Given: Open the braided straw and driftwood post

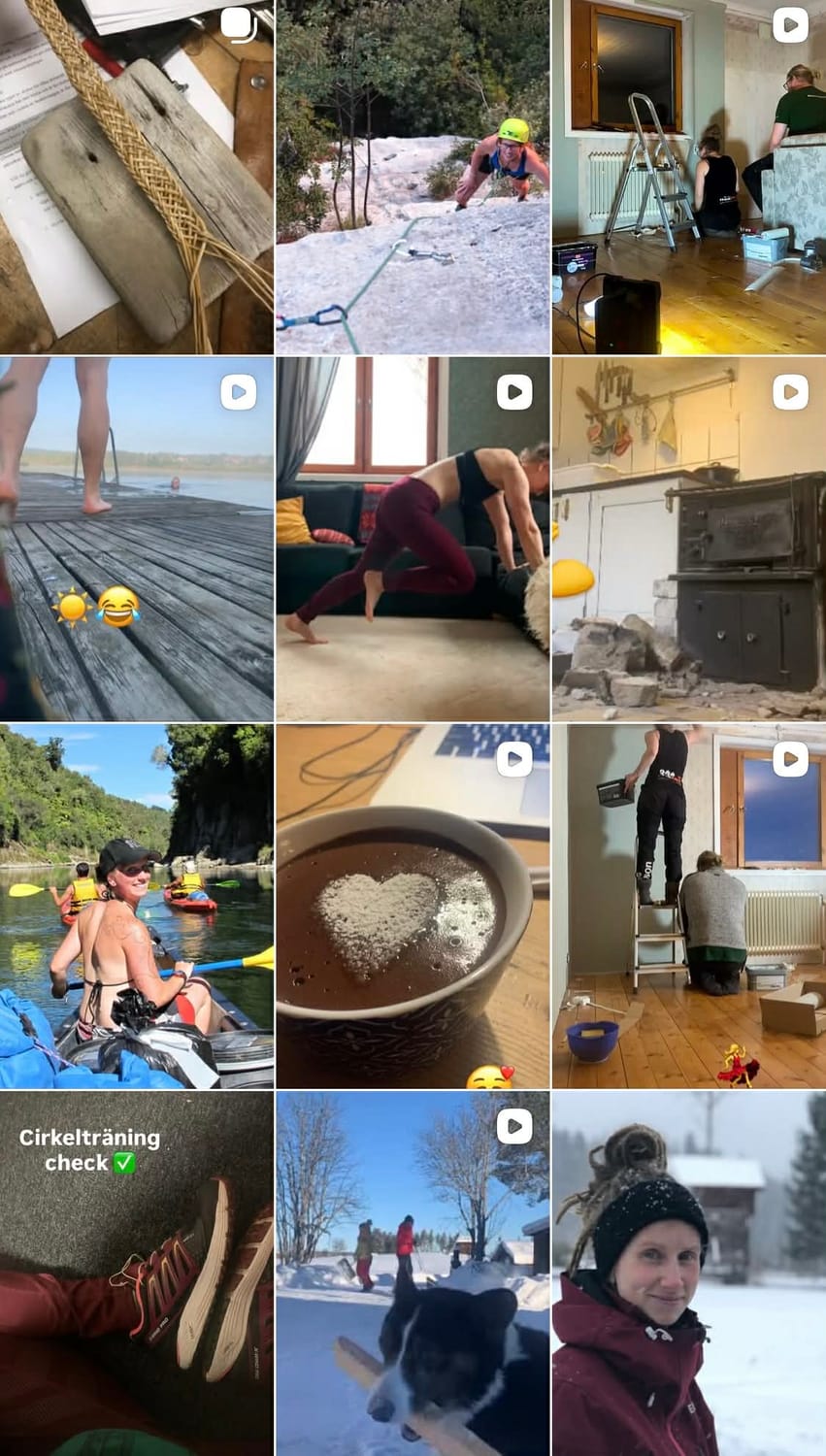Looking at the screenshot, I should [x=136, y=177].
